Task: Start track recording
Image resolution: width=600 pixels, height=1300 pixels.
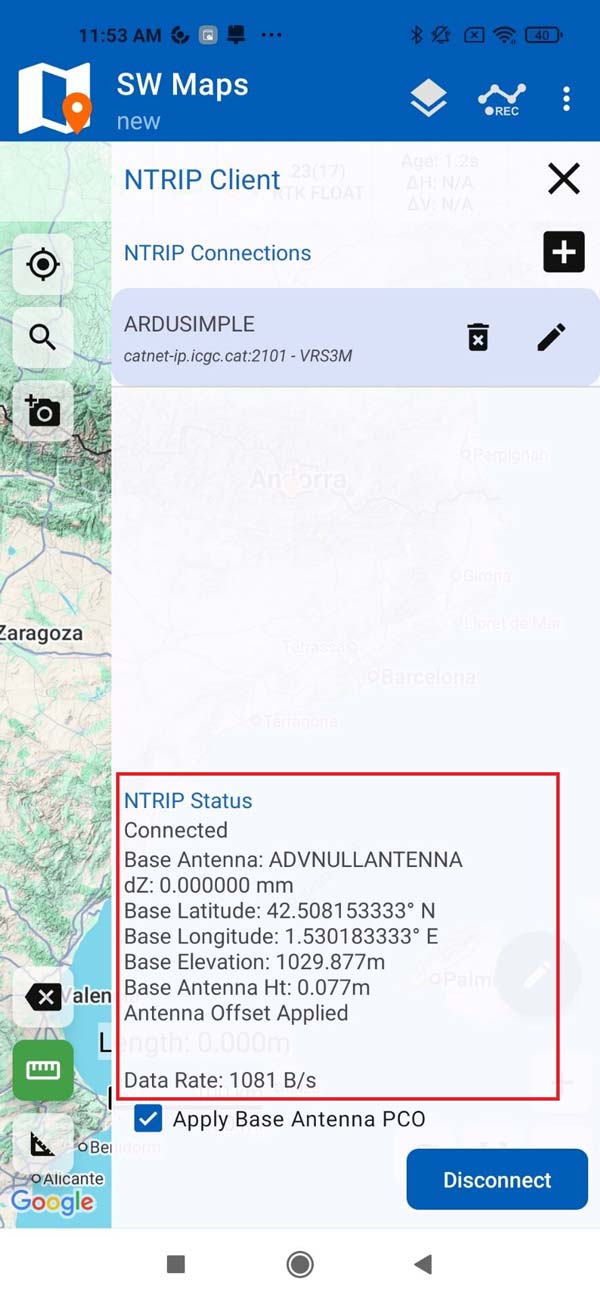Action: click(501, 99)
